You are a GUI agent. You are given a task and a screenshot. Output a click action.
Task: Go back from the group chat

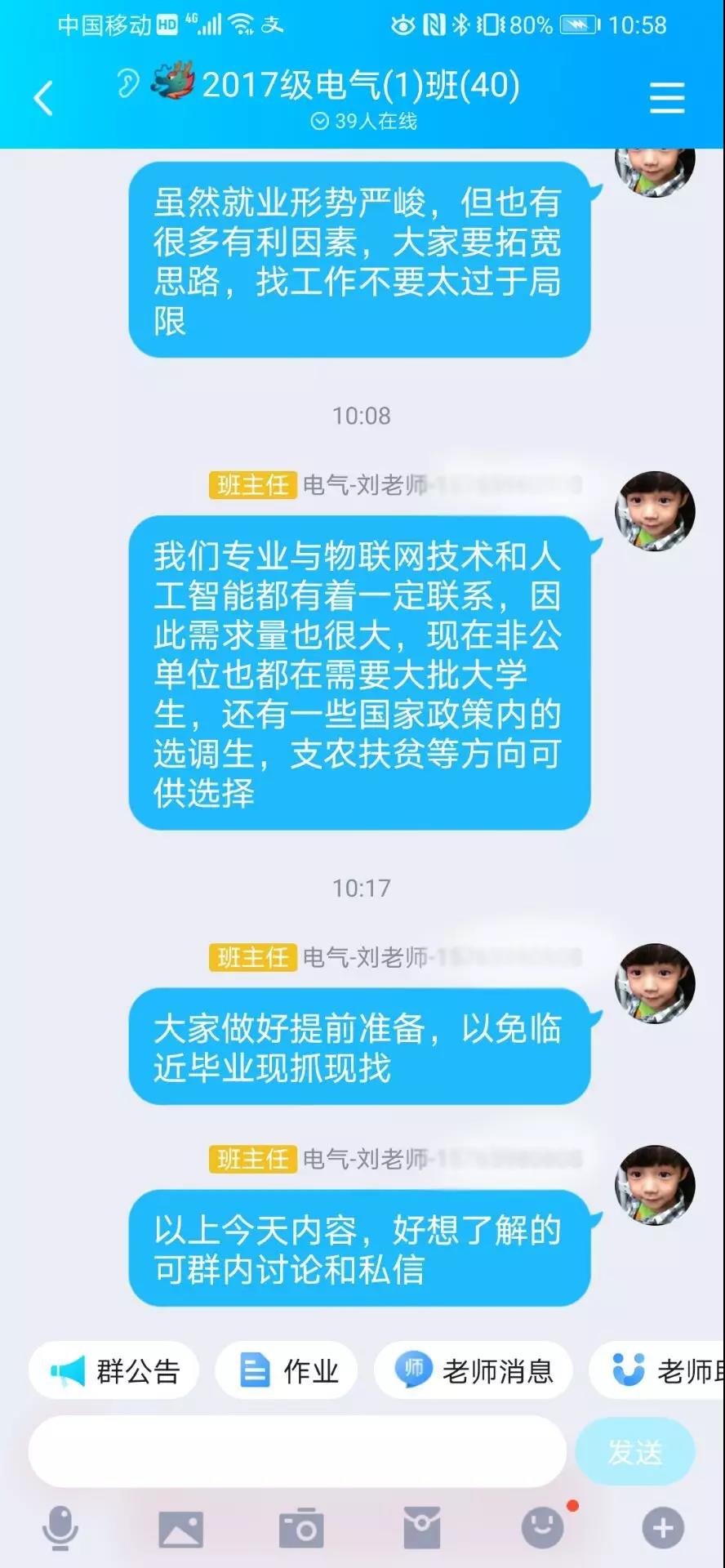43,98
